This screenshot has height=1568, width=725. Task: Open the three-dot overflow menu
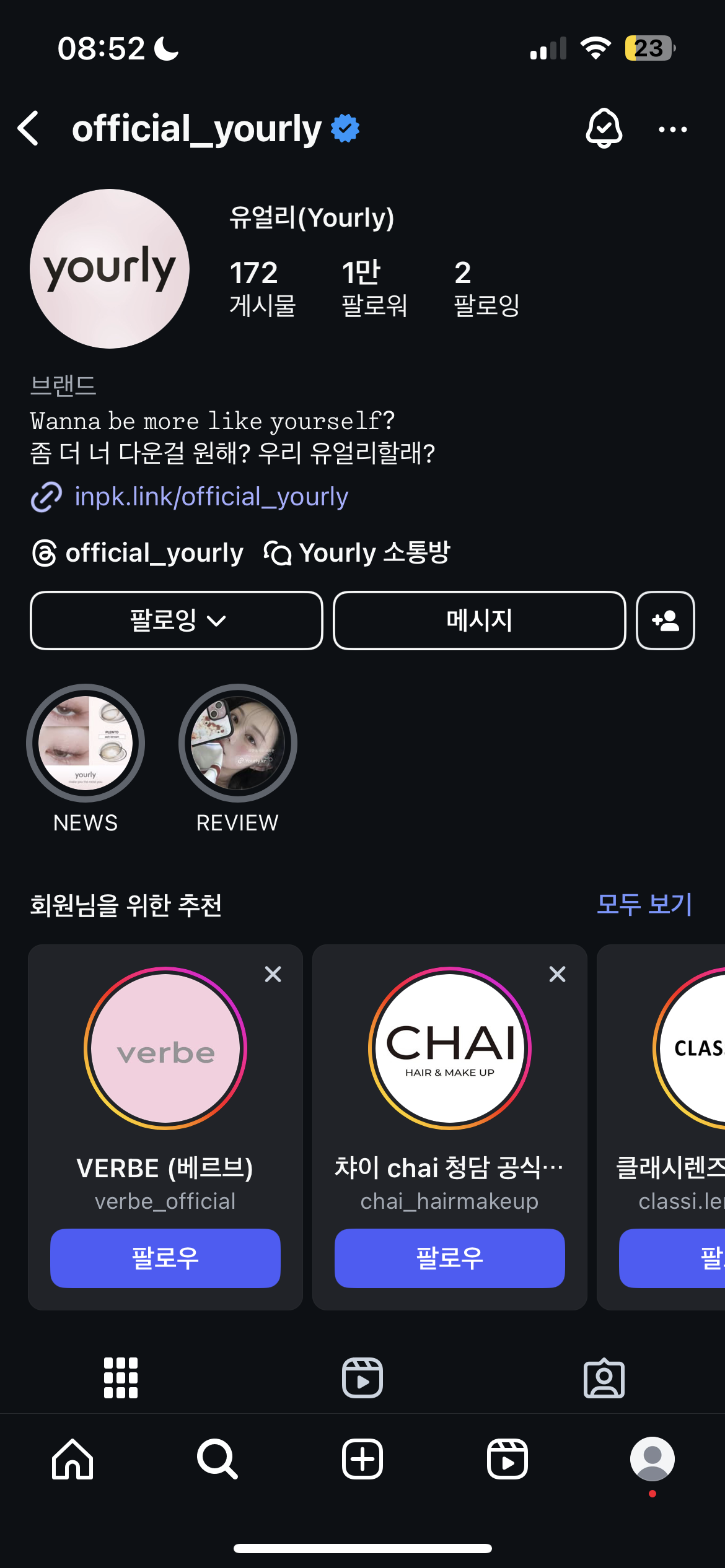672,129
